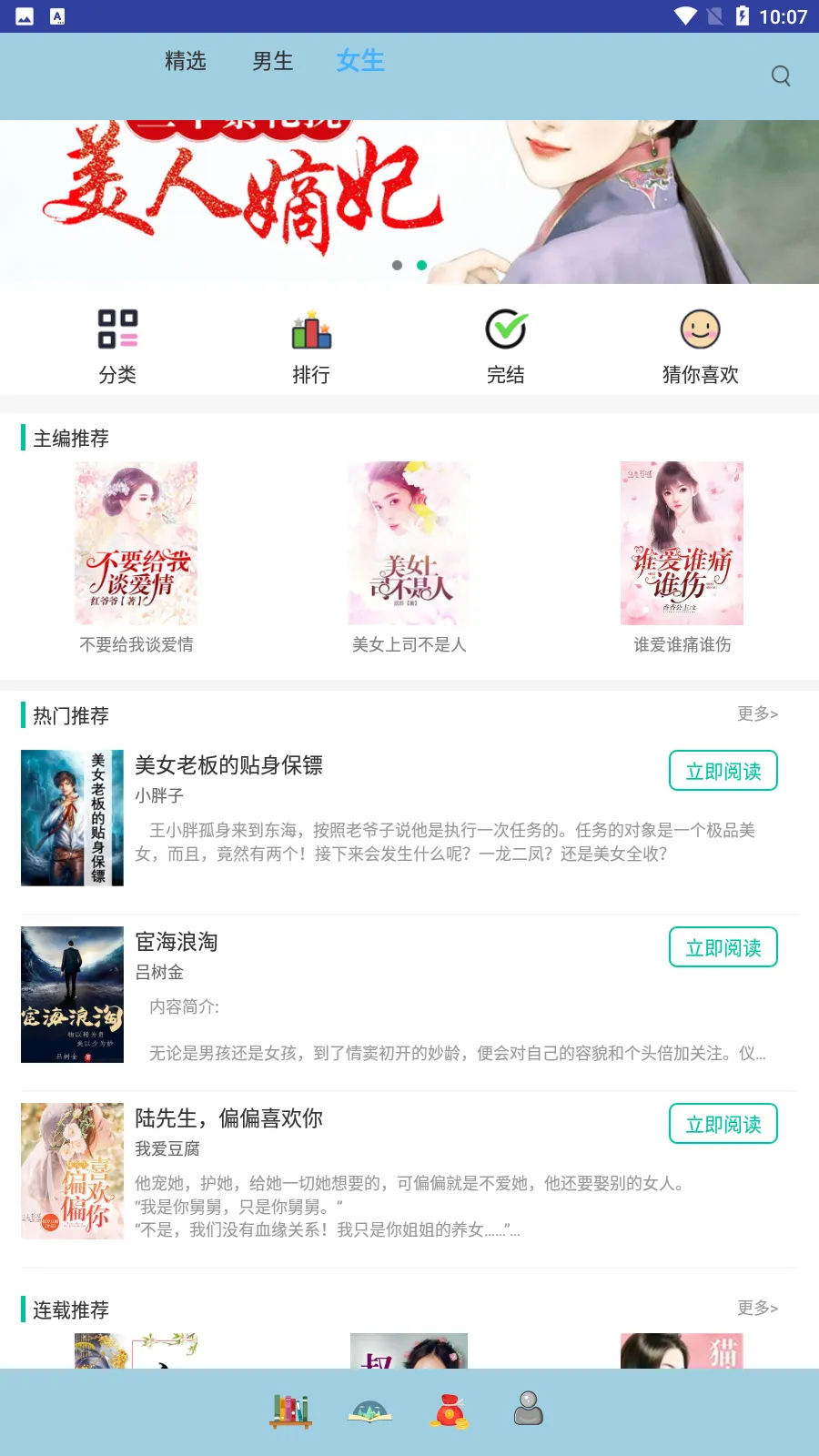Tap 立即阅读 for 宦海浪淘
This screenshot has width=819, height=1456.
click(723, 947)
